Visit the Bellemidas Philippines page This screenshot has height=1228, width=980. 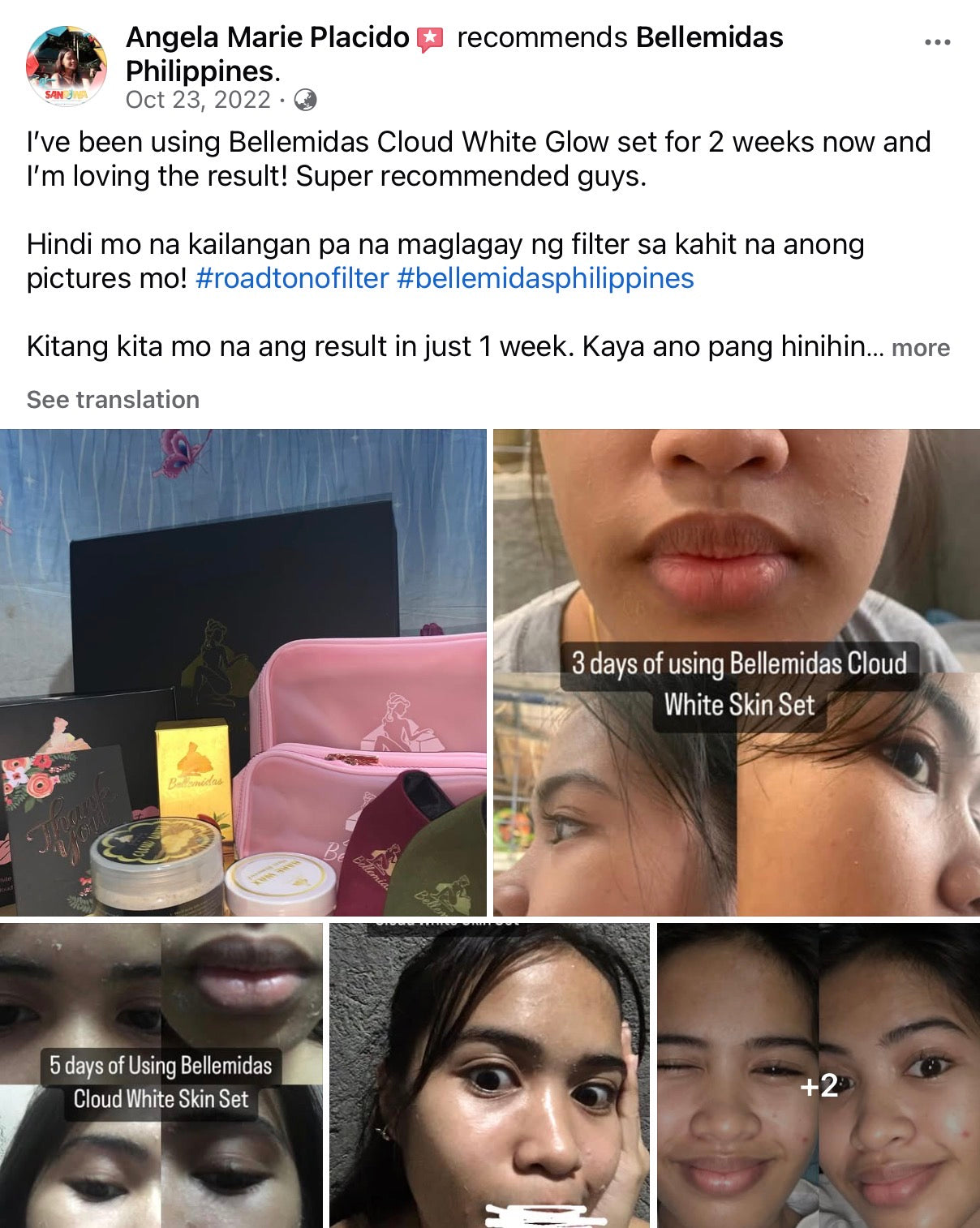click(x=709, y=37)
